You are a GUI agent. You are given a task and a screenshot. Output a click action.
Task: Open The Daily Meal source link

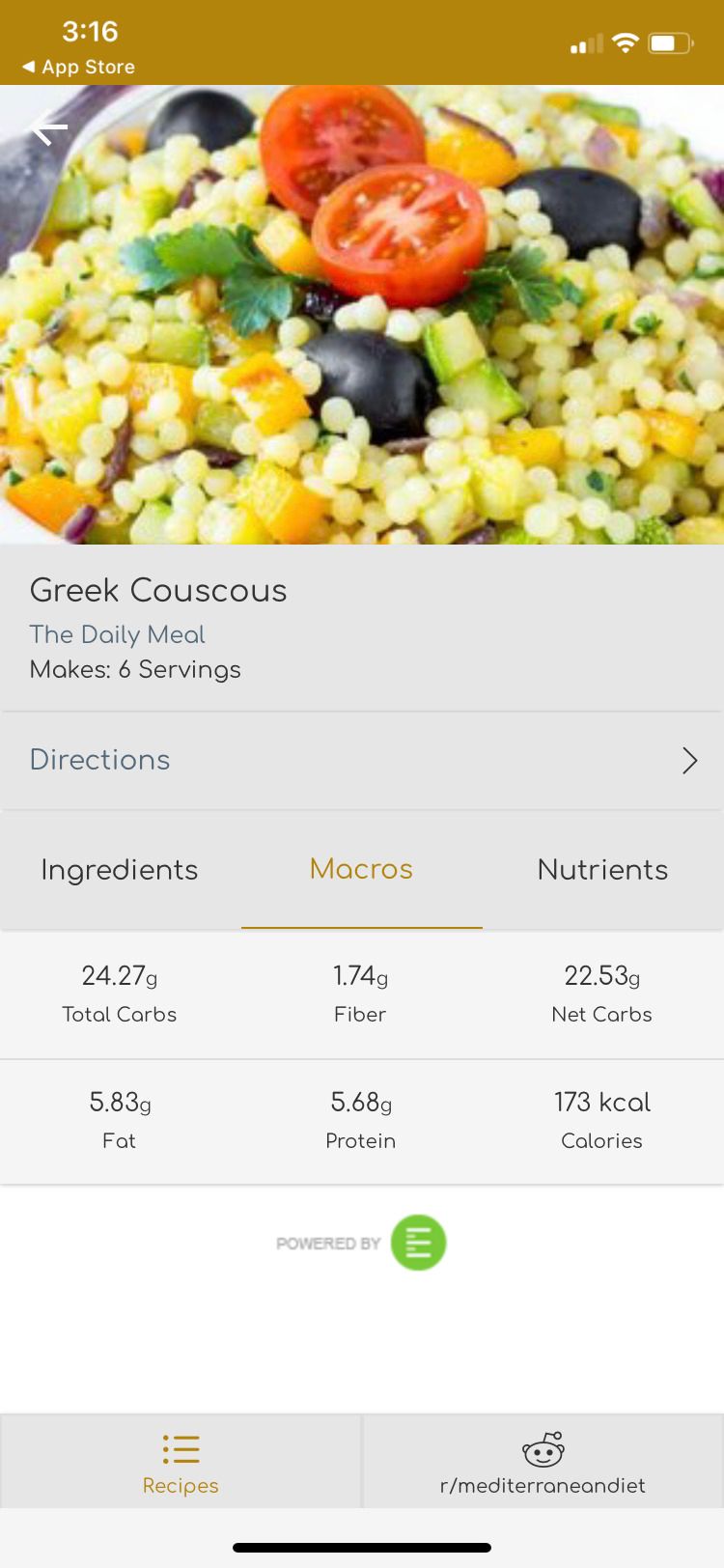tap(117, 634)
